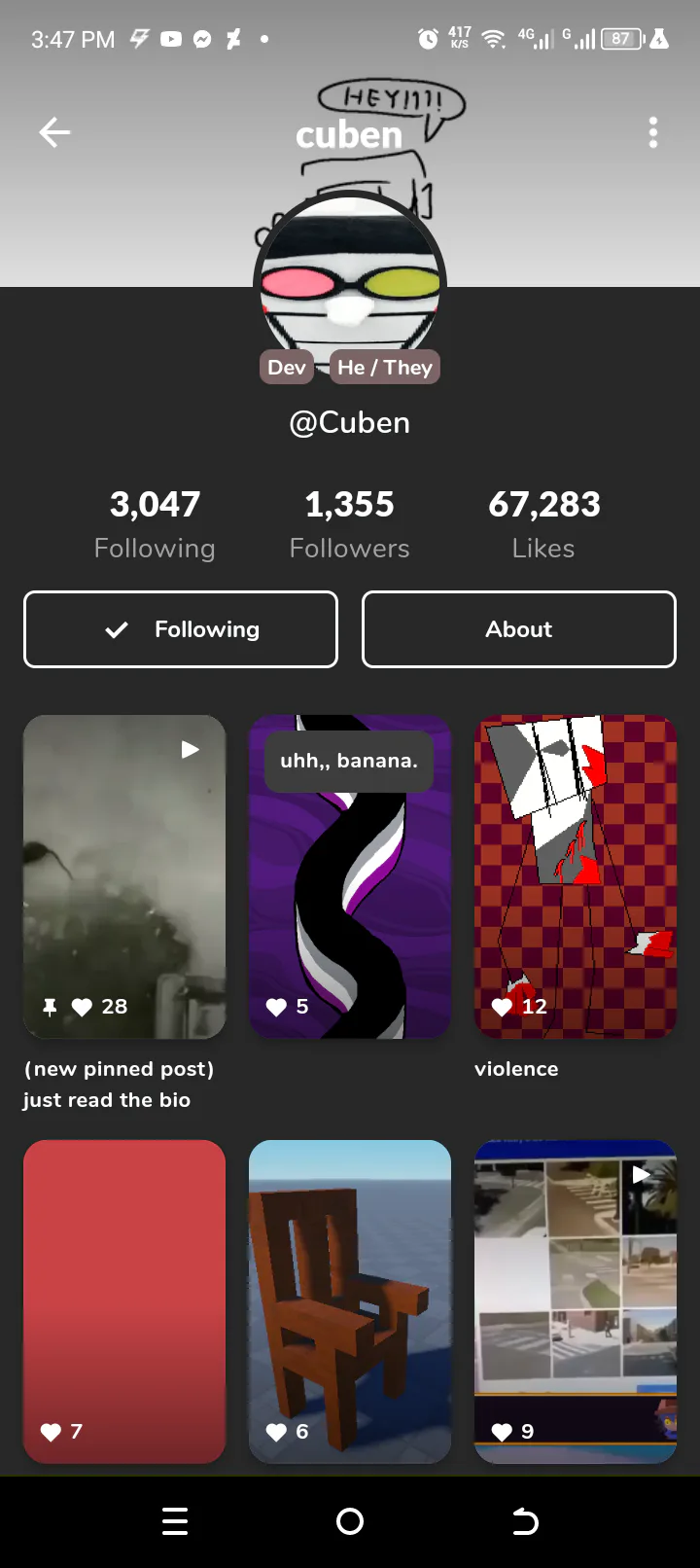Viewport: 700px width, 1568px height.
Task: Tap the system home button
Action: (350, 1521)
